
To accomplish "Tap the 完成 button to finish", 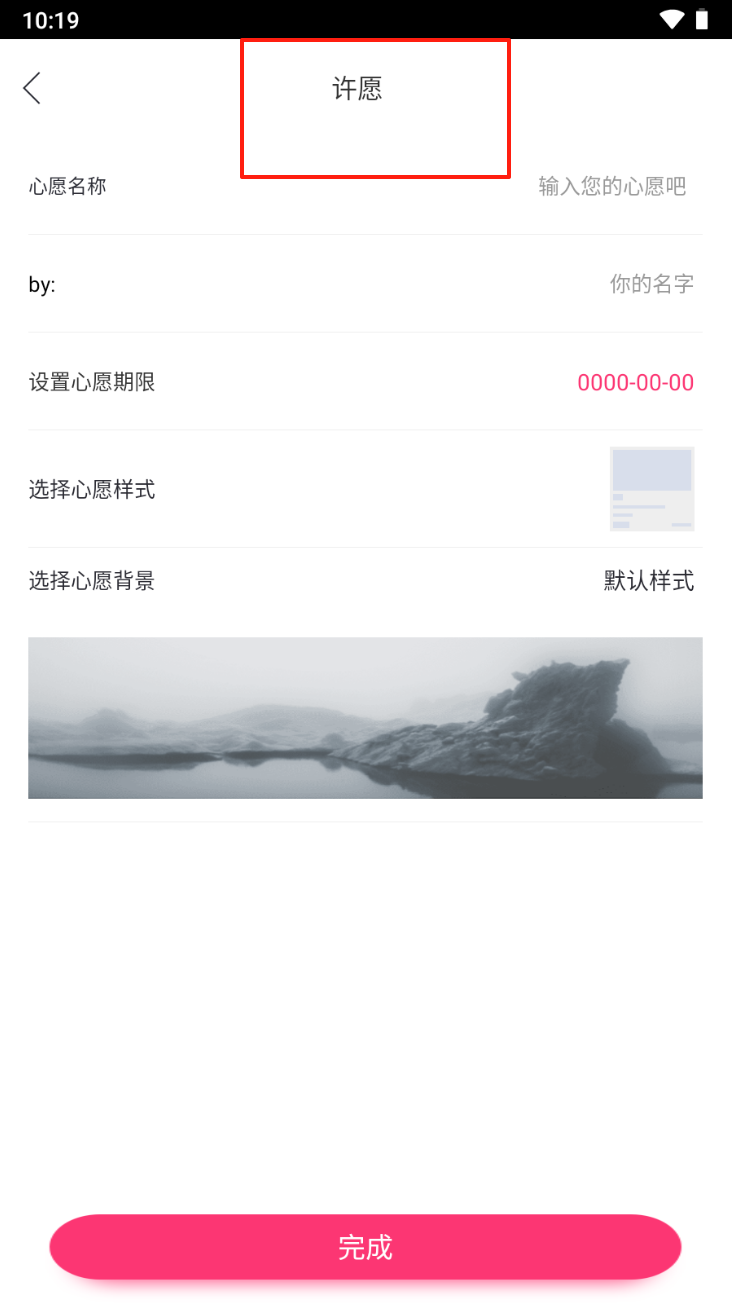I will pyautogui.click(x=365, y=1247).
